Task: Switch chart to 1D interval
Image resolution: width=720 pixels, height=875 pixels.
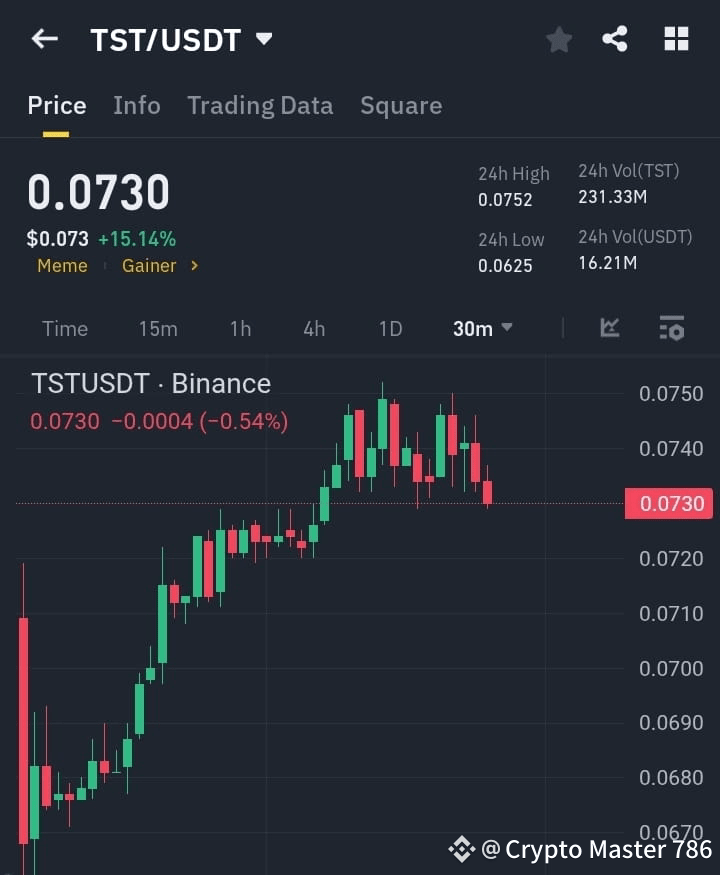Action: [x=389, y=327]
